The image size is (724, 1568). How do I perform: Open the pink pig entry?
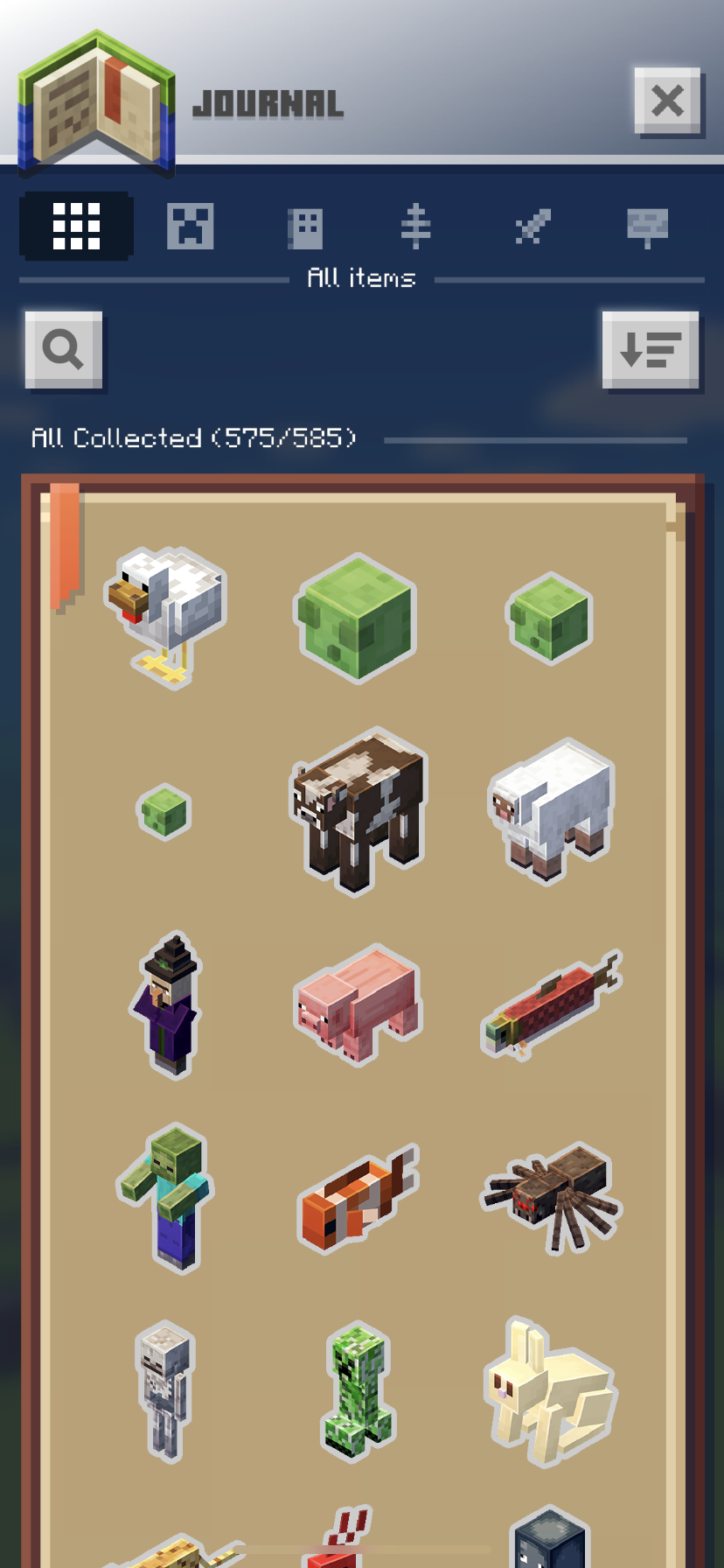pyautogui.click(x=358, y=1004)
